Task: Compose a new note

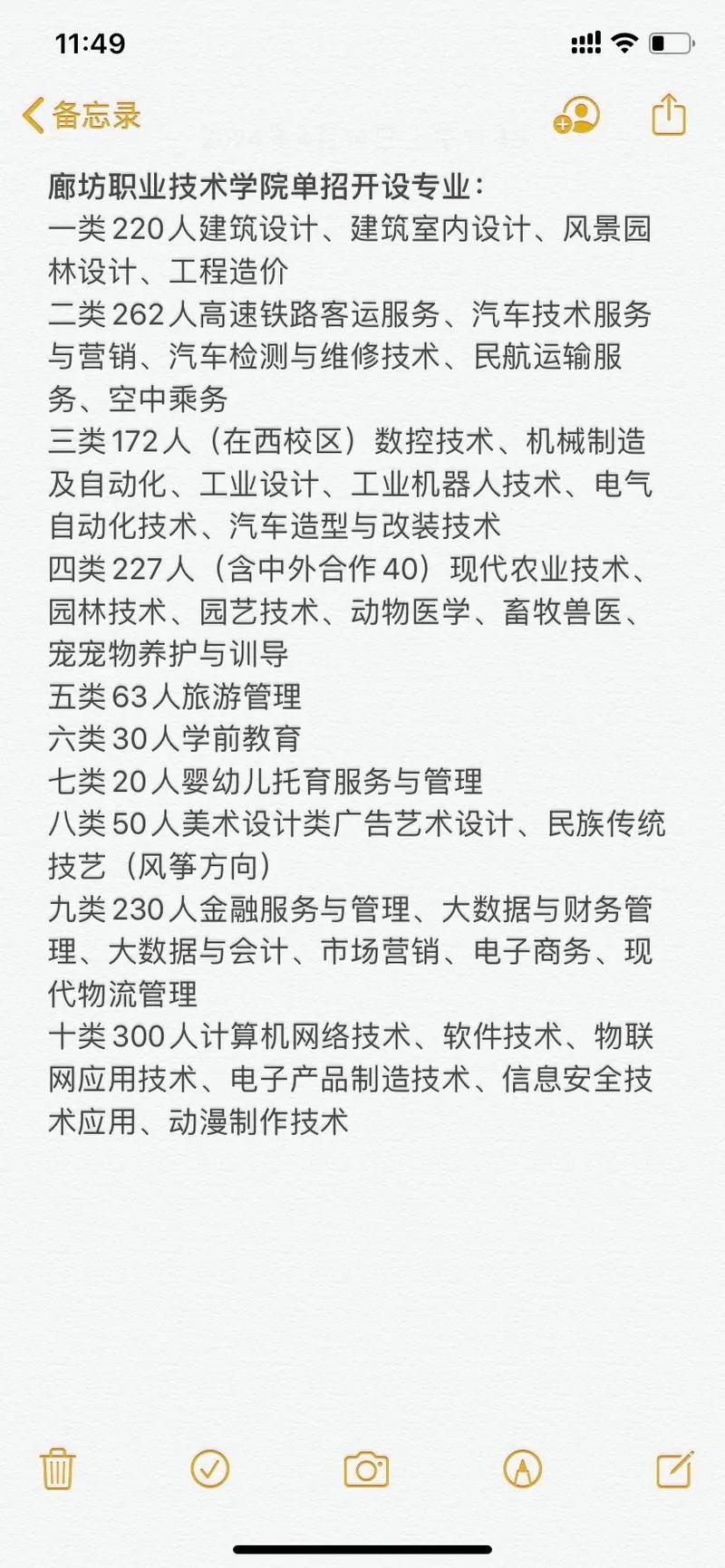Action: pyautogui.click(x=675, y=1468)
